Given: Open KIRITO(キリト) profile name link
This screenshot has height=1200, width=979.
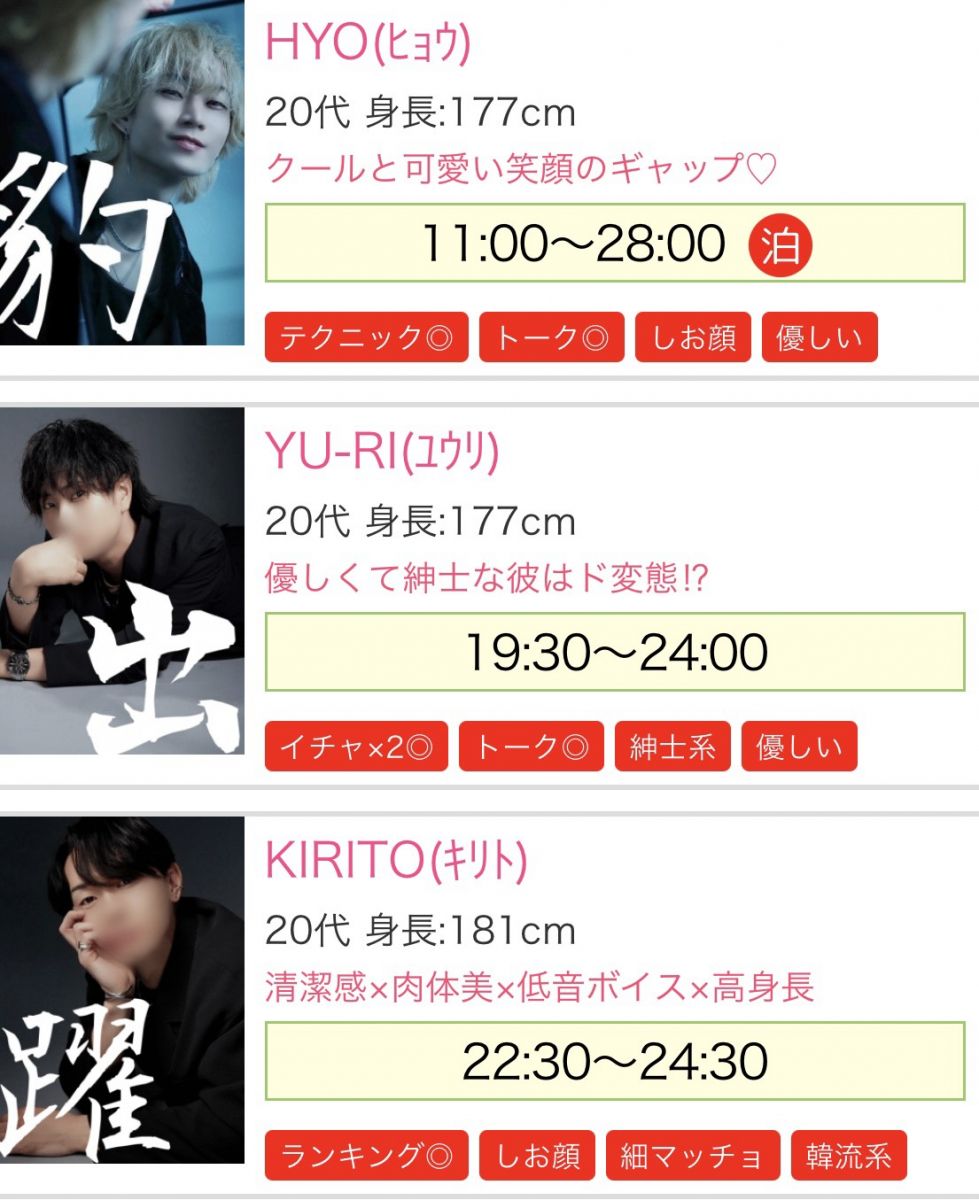Looking at the screenshot, I should click(395, 862).
